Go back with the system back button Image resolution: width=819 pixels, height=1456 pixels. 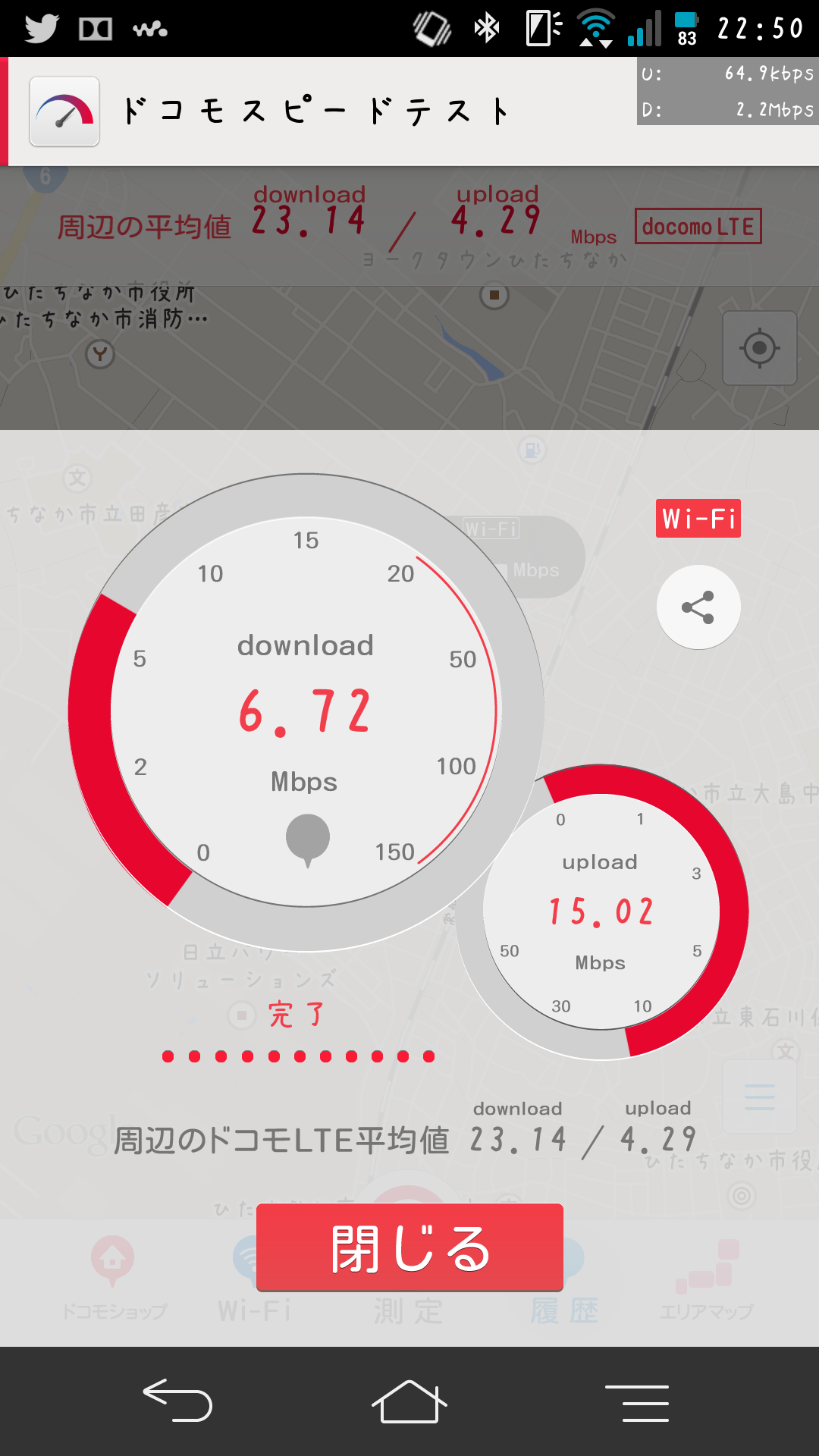click(x=177, y=1401)
